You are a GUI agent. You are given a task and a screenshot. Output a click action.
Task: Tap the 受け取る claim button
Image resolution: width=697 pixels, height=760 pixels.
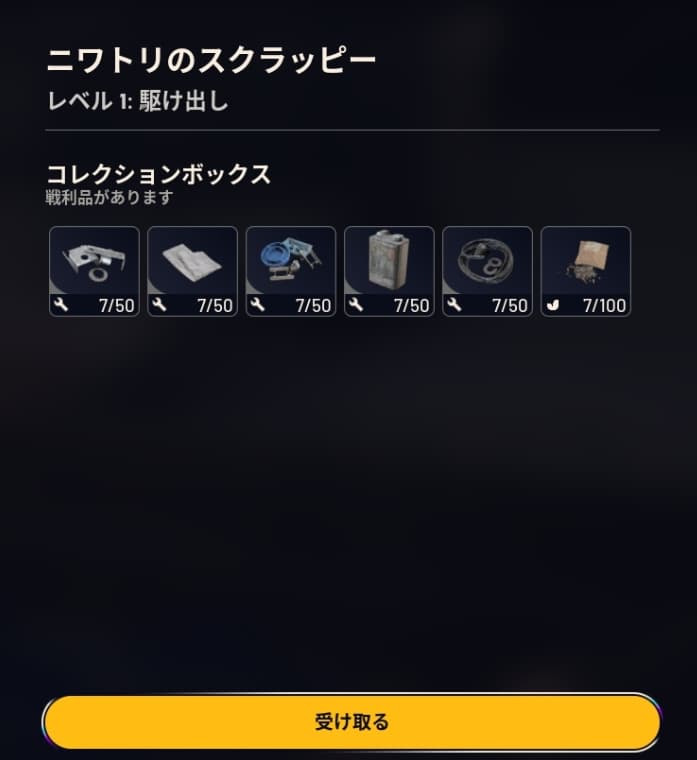[x=351, y=721]
